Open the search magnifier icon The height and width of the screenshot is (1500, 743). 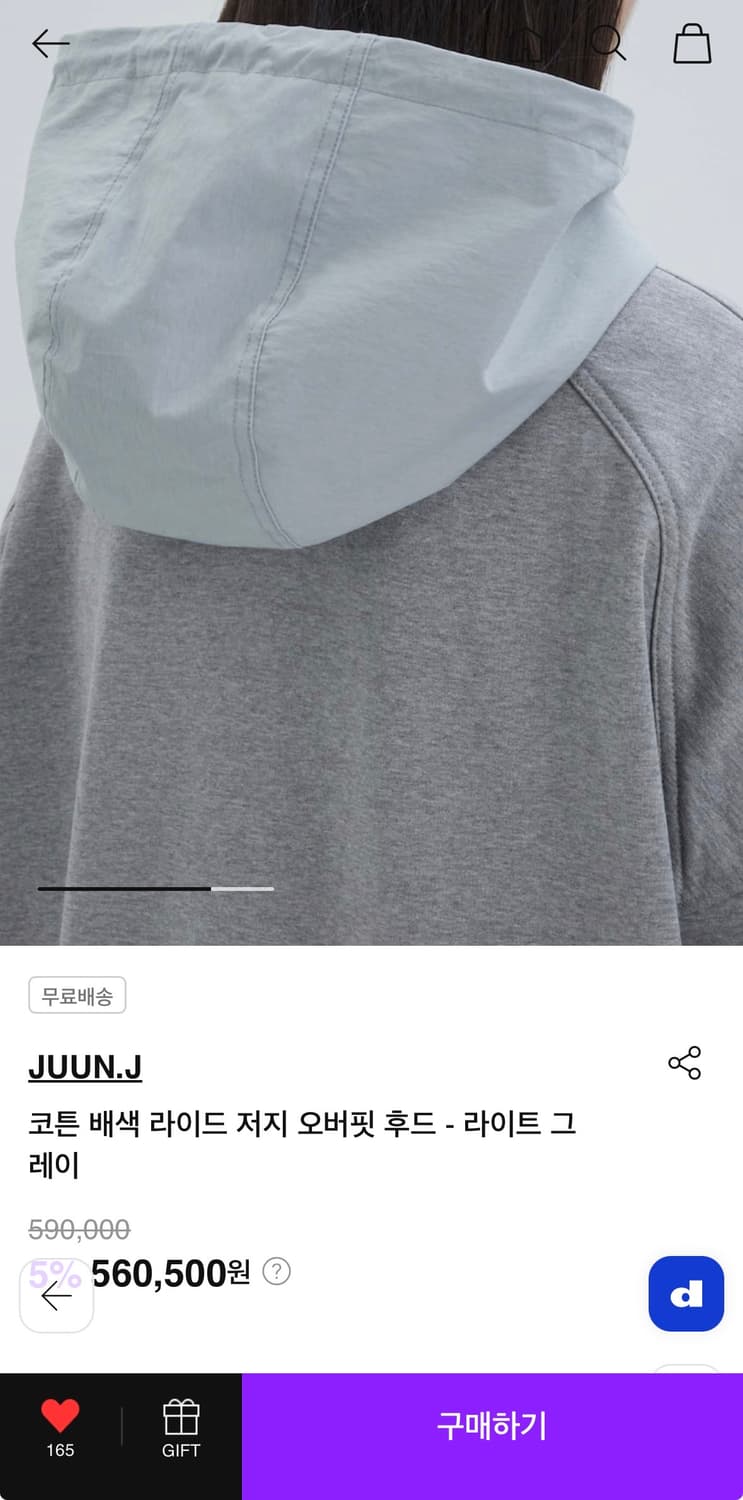point(609,44)
